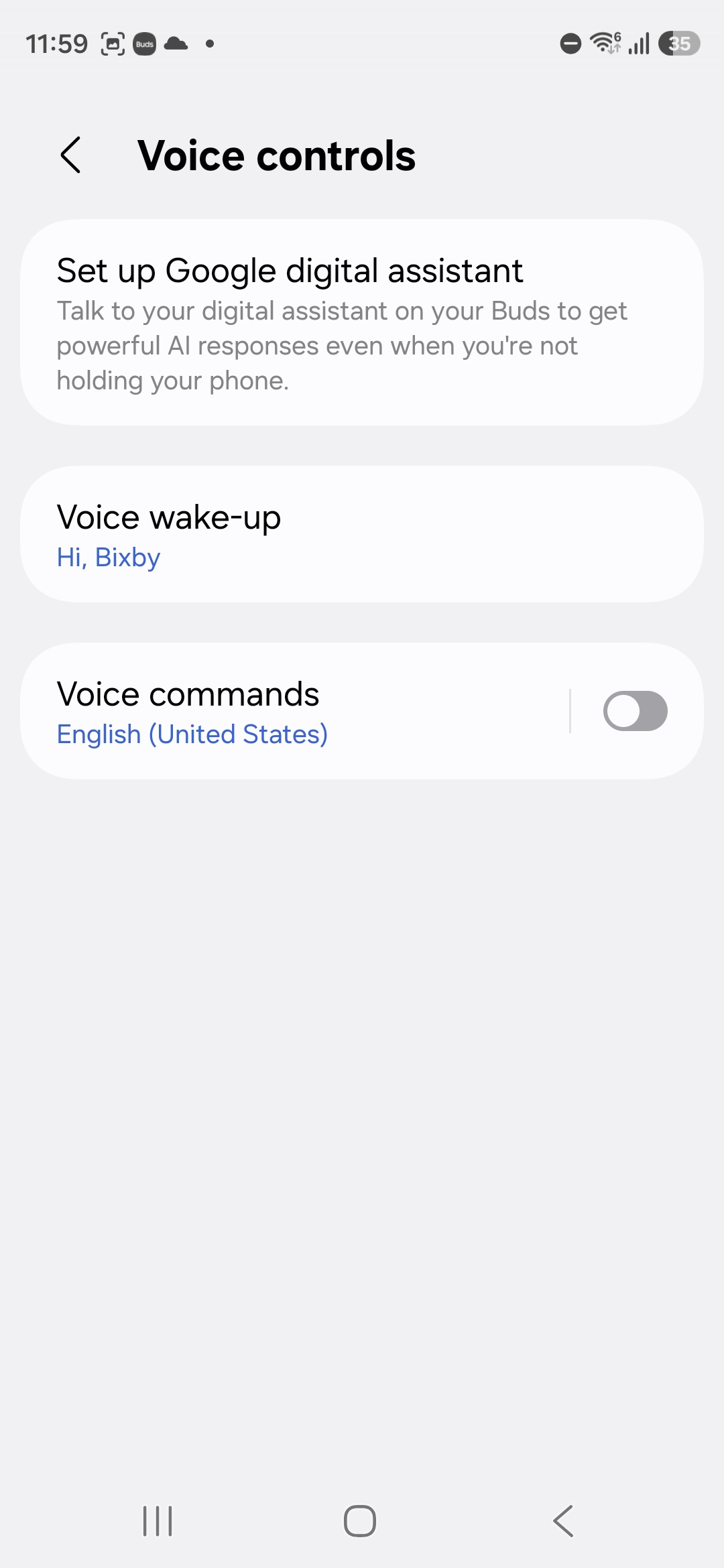Open Set up Google digital assistant
This screenshot has height=1568, width=724.
[x=362, y=322]
